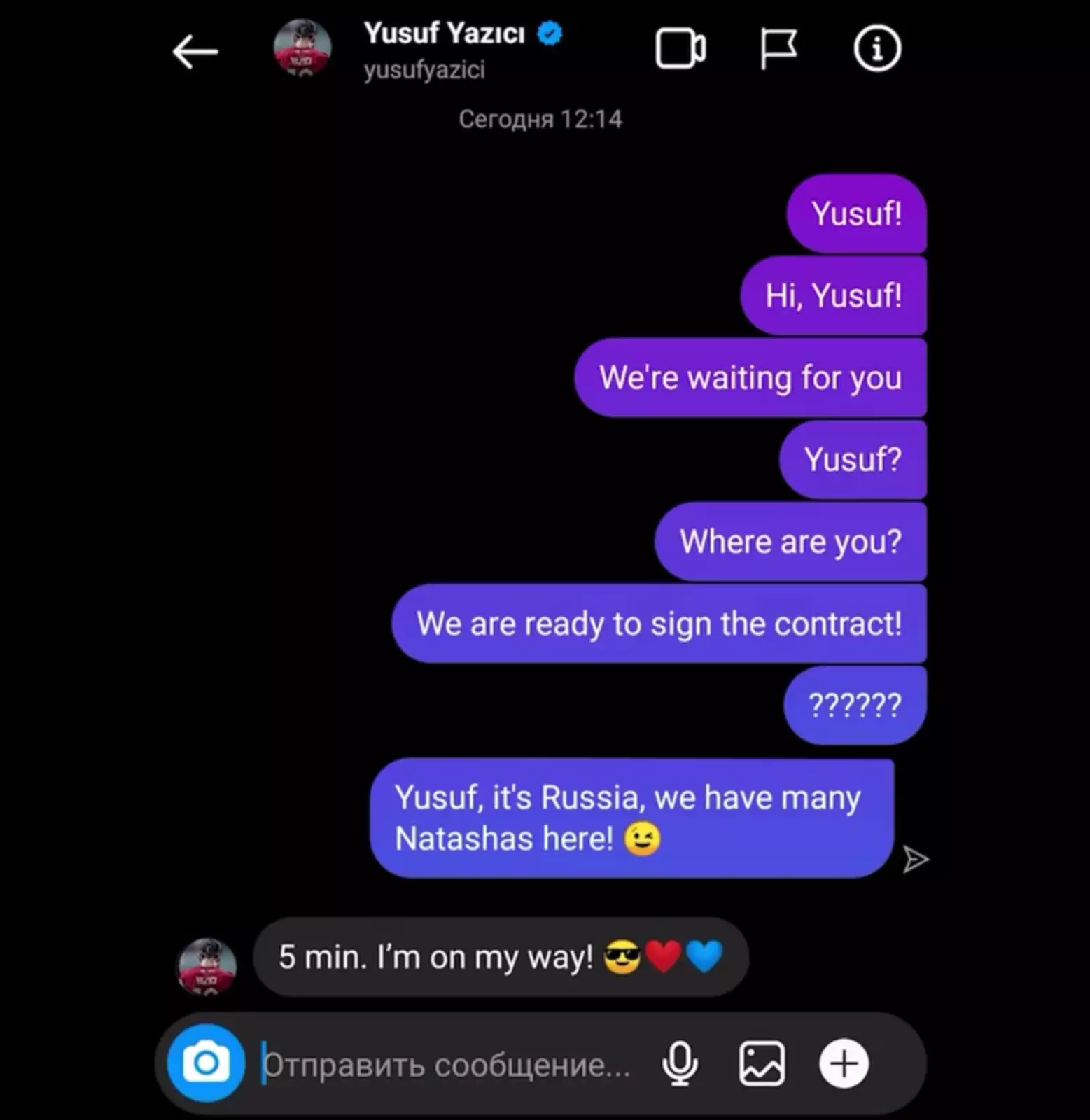Open the camera from the message bar
Viewport: 1090px width, 1120px height.
pos(206,1063)
